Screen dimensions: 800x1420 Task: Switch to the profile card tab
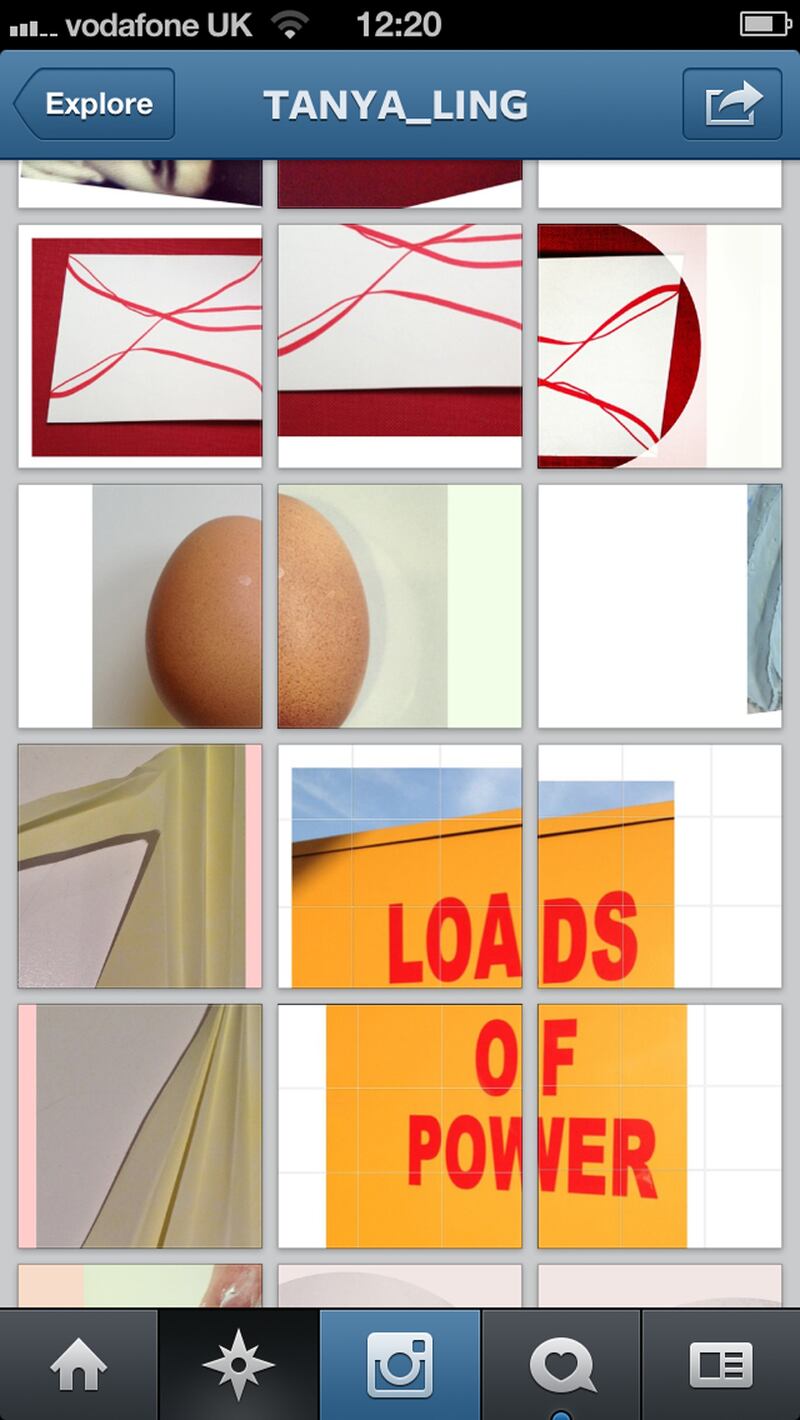tap(721, 1363)
